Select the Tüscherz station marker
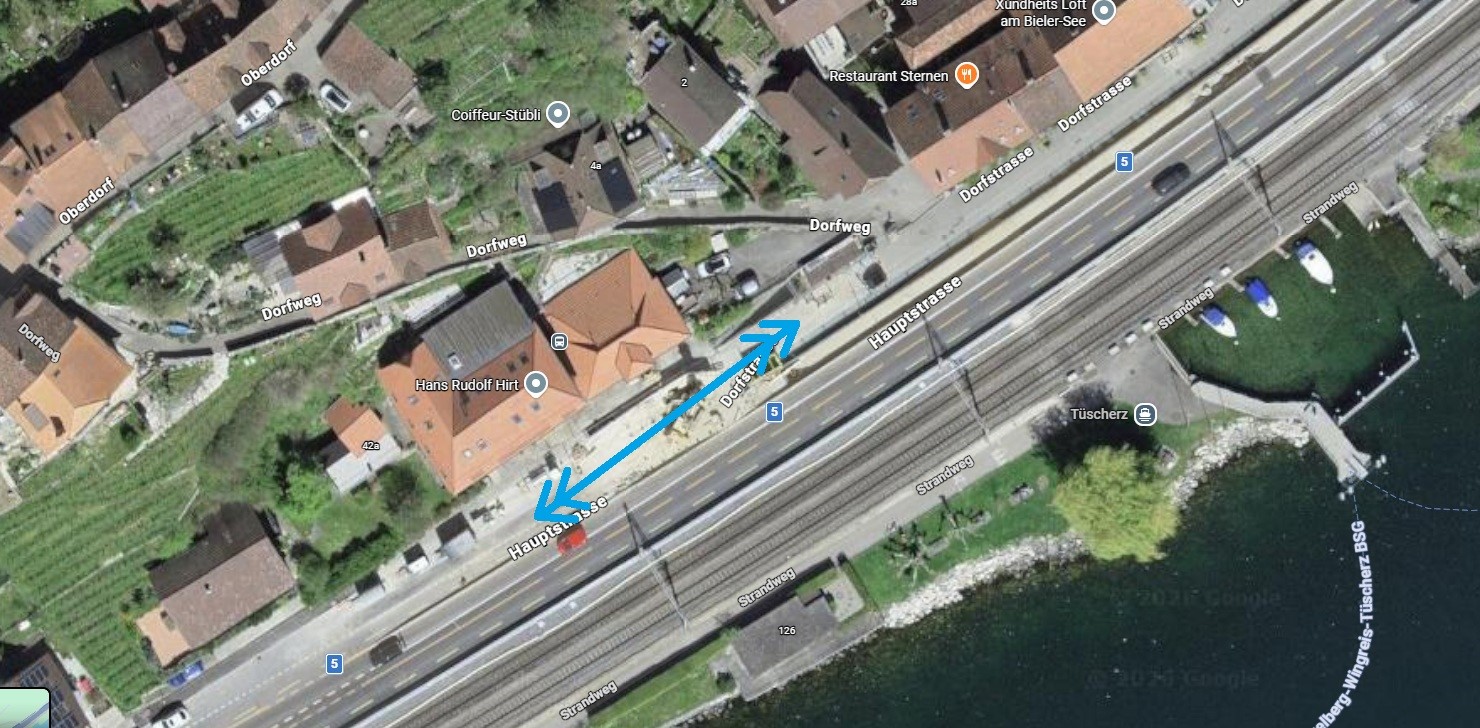This screenshot has width=1480, height=728. (1145, 414)
